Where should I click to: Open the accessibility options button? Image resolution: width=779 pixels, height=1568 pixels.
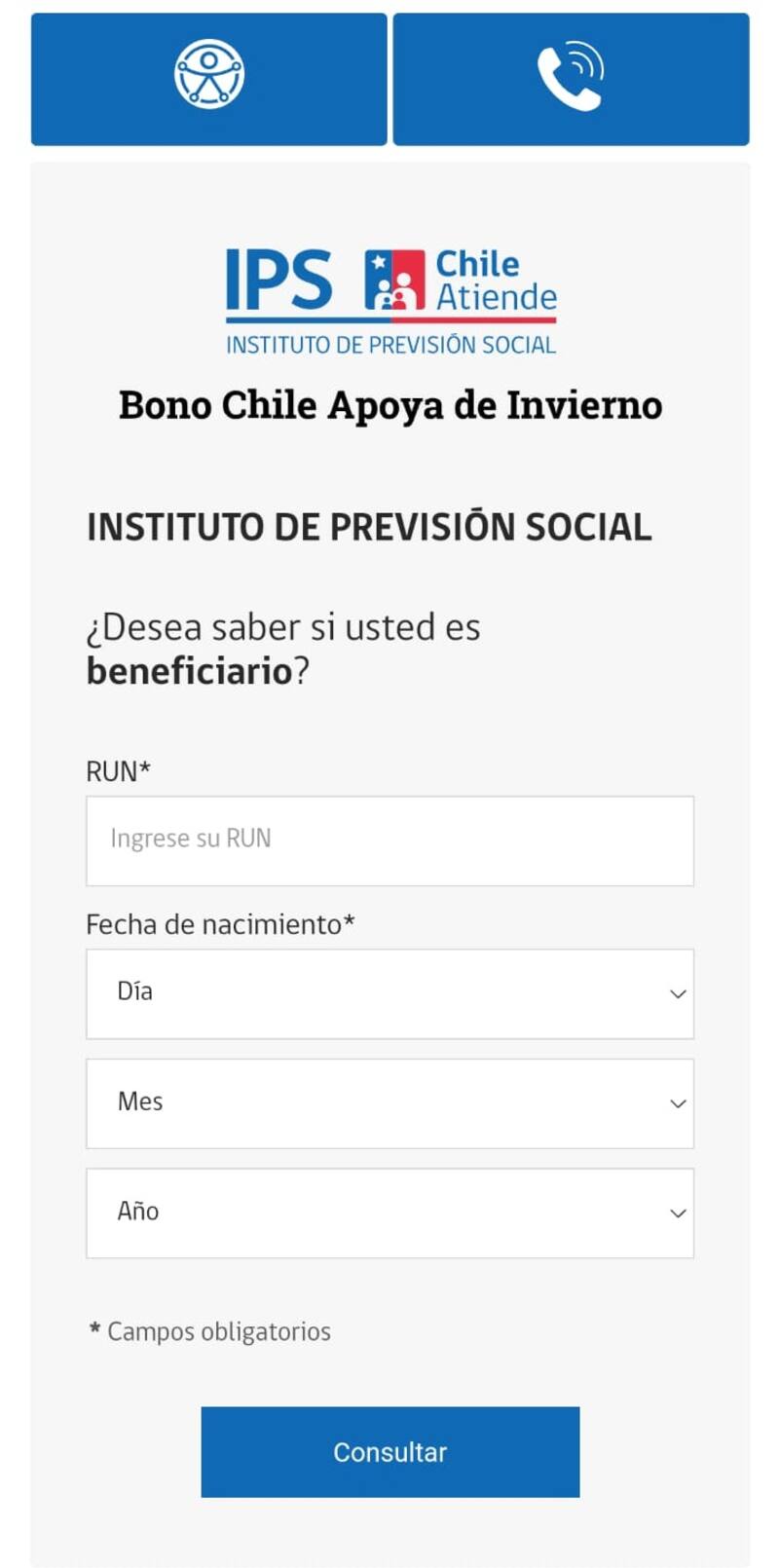click(x=208, y=79)
